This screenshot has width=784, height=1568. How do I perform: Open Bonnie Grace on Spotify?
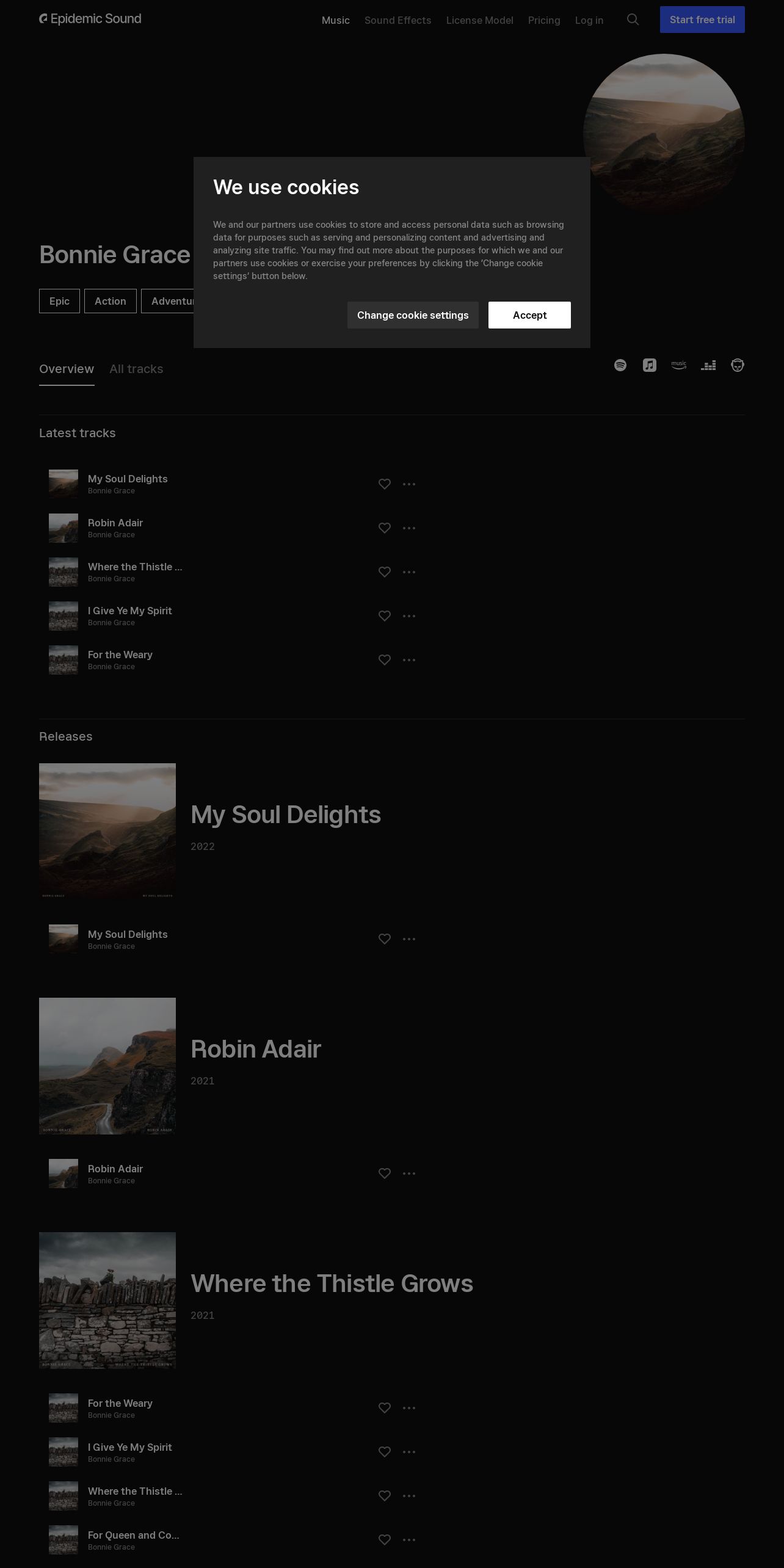coord(620,365)
